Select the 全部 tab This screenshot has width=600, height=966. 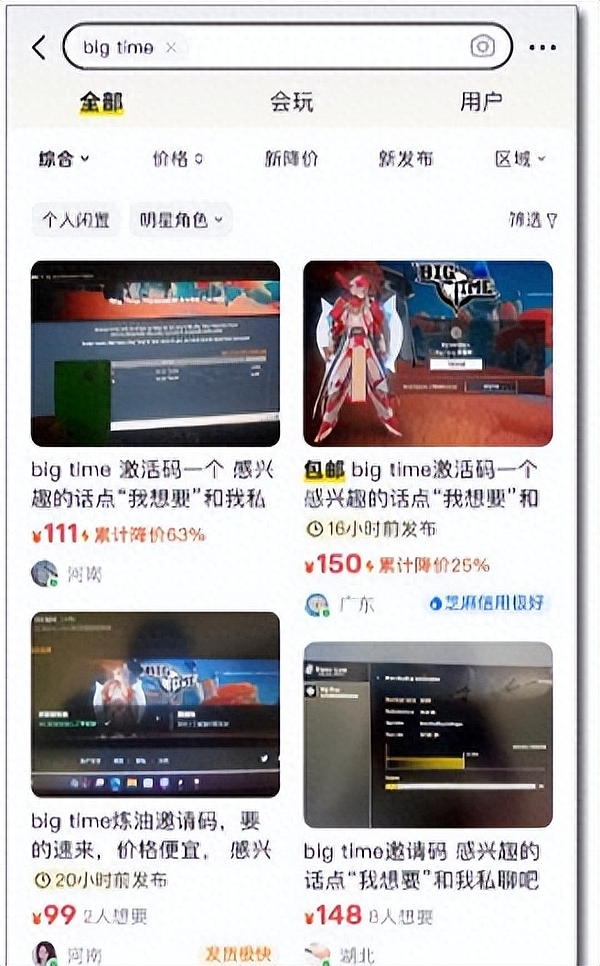[x=102, y=102]
